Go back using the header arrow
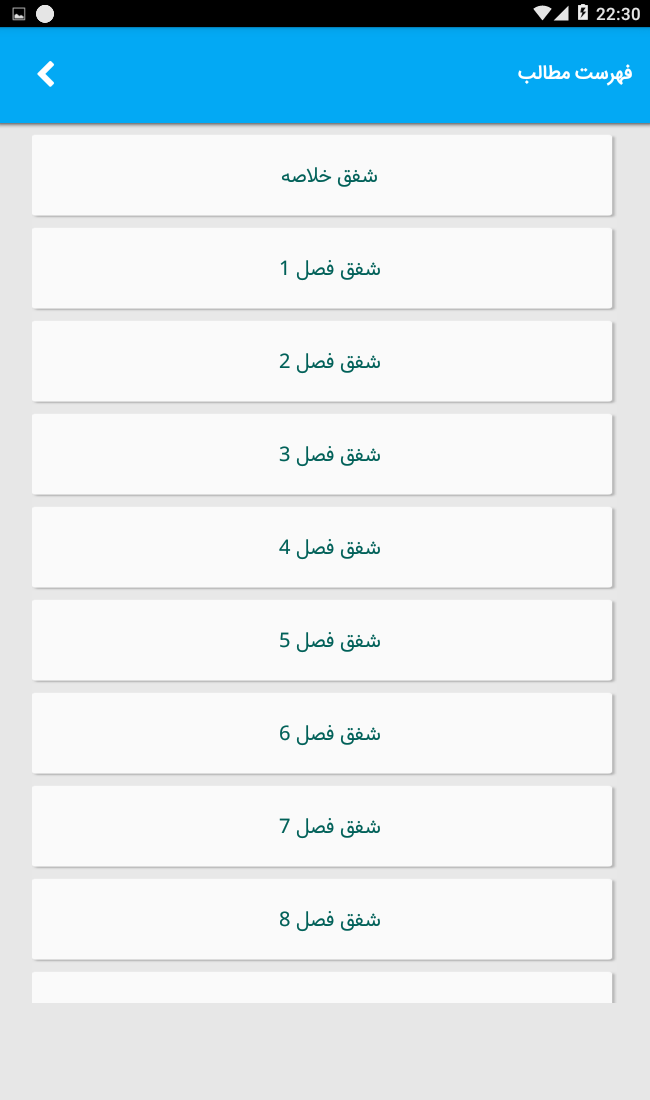650x1100 pixels. click(46, 74)
